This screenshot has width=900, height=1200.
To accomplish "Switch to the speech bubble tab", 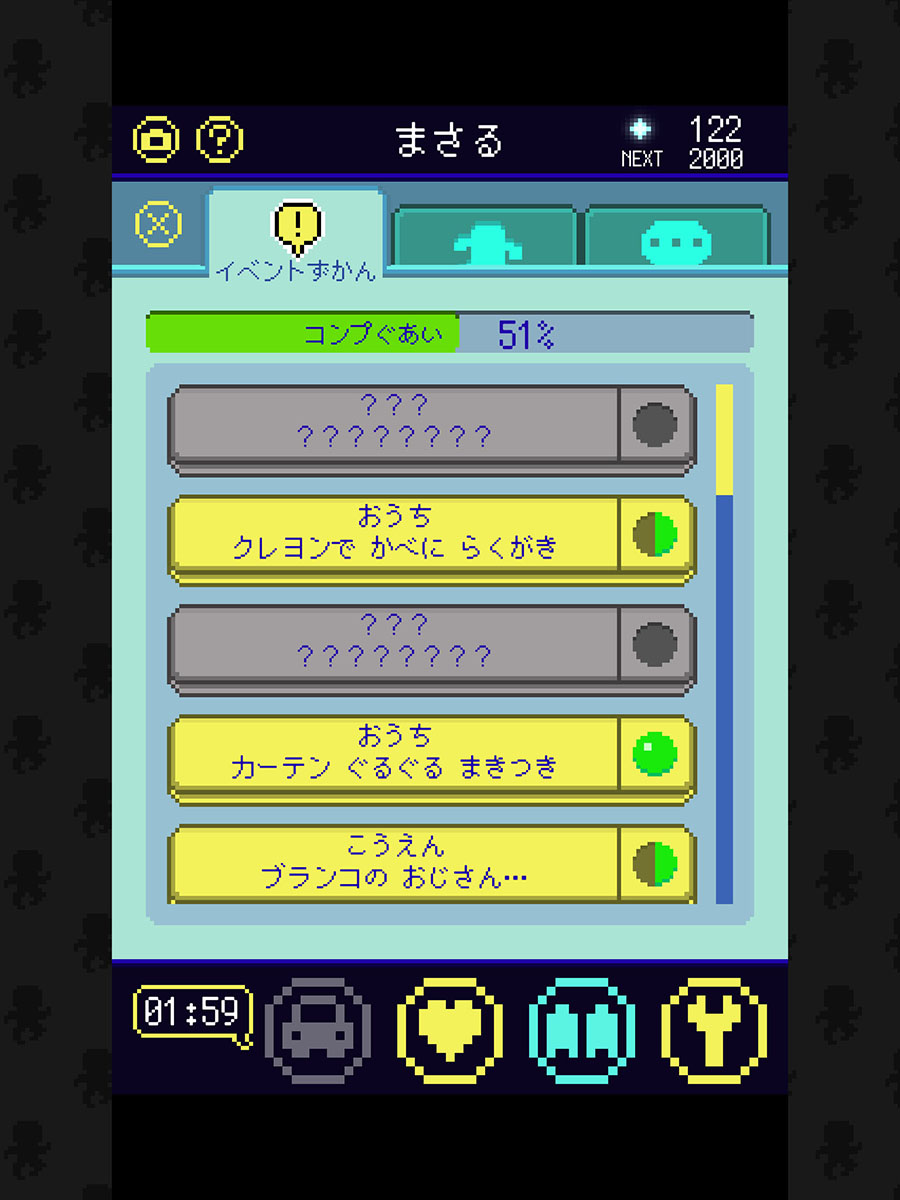I will (x=677, y=237).
